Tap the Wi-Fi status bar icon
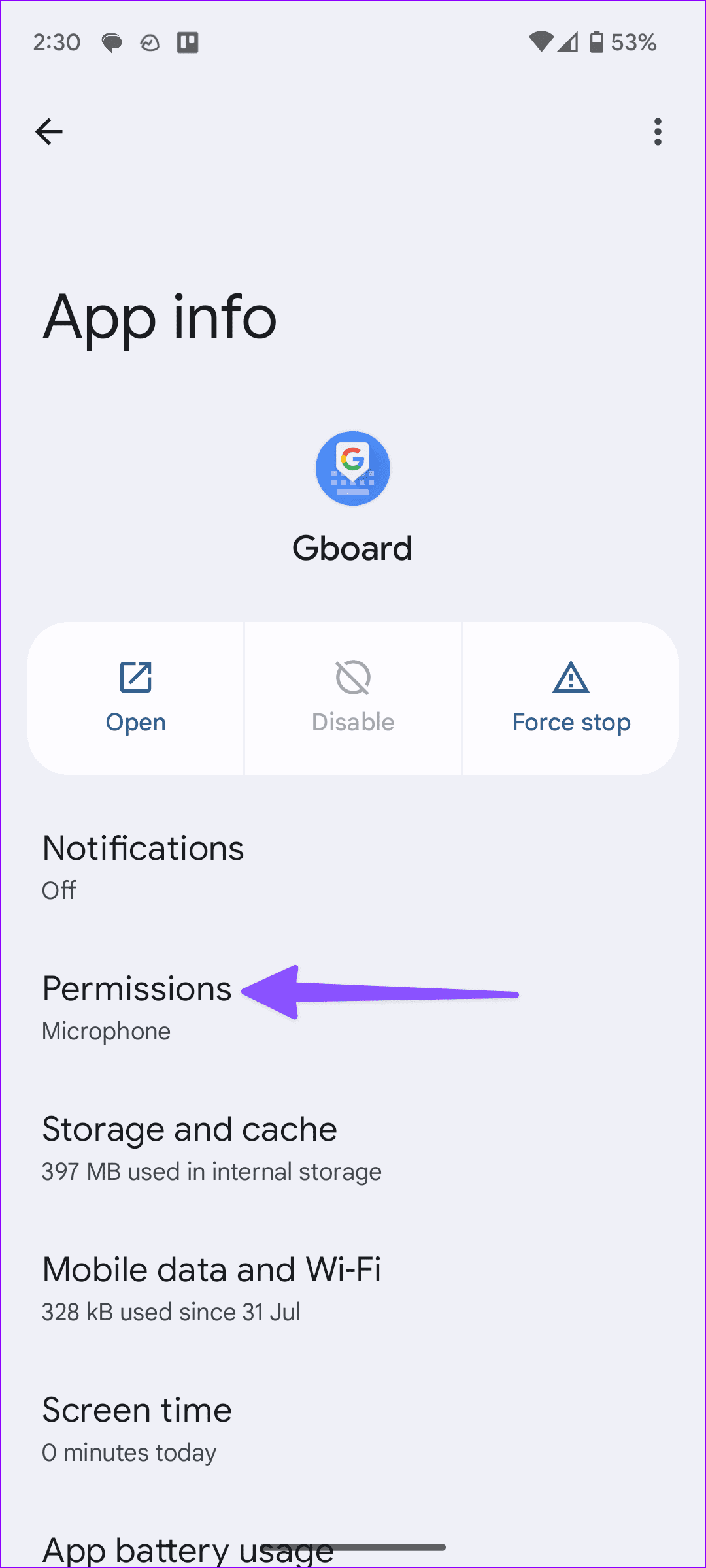 tap(540, 42)
